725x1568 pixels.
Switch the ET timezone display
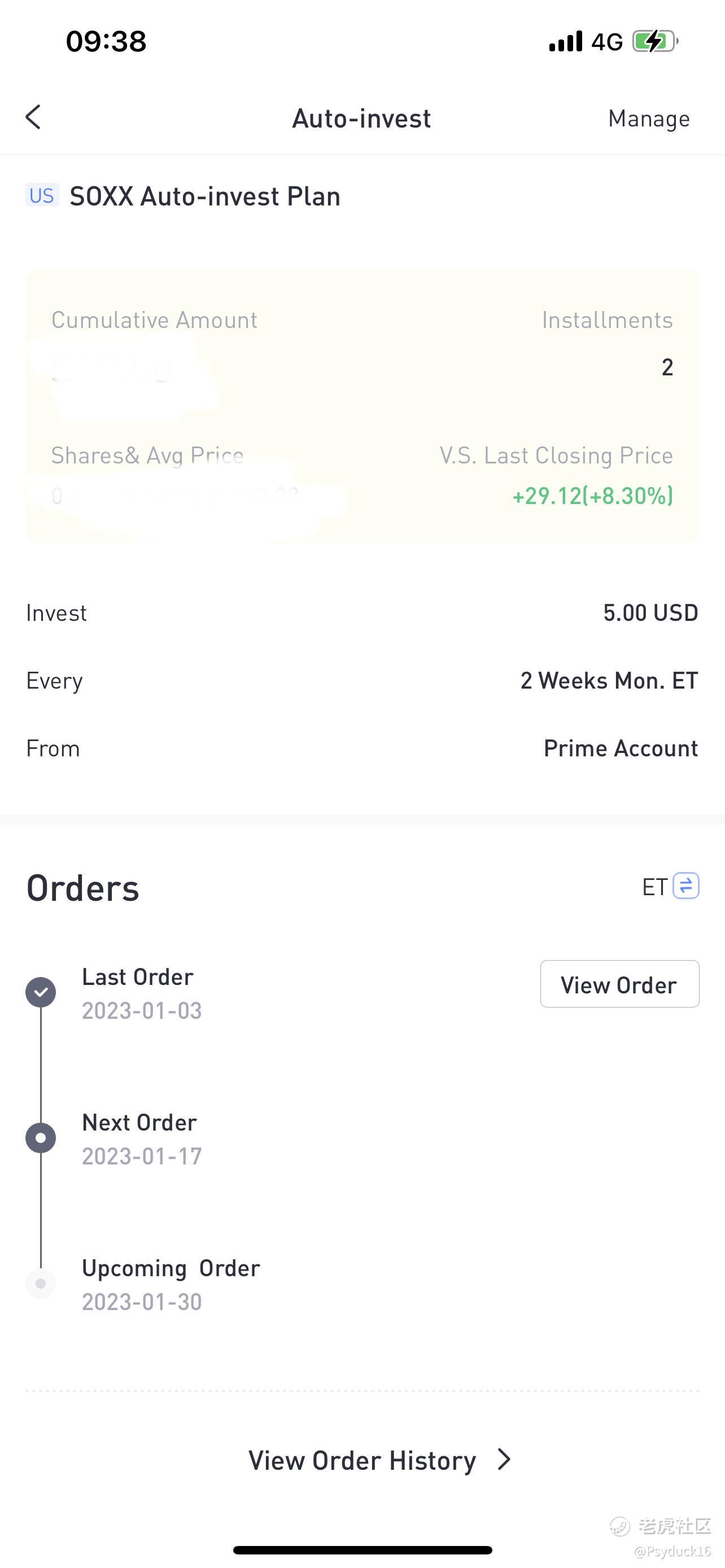click(x=685, y=886)
